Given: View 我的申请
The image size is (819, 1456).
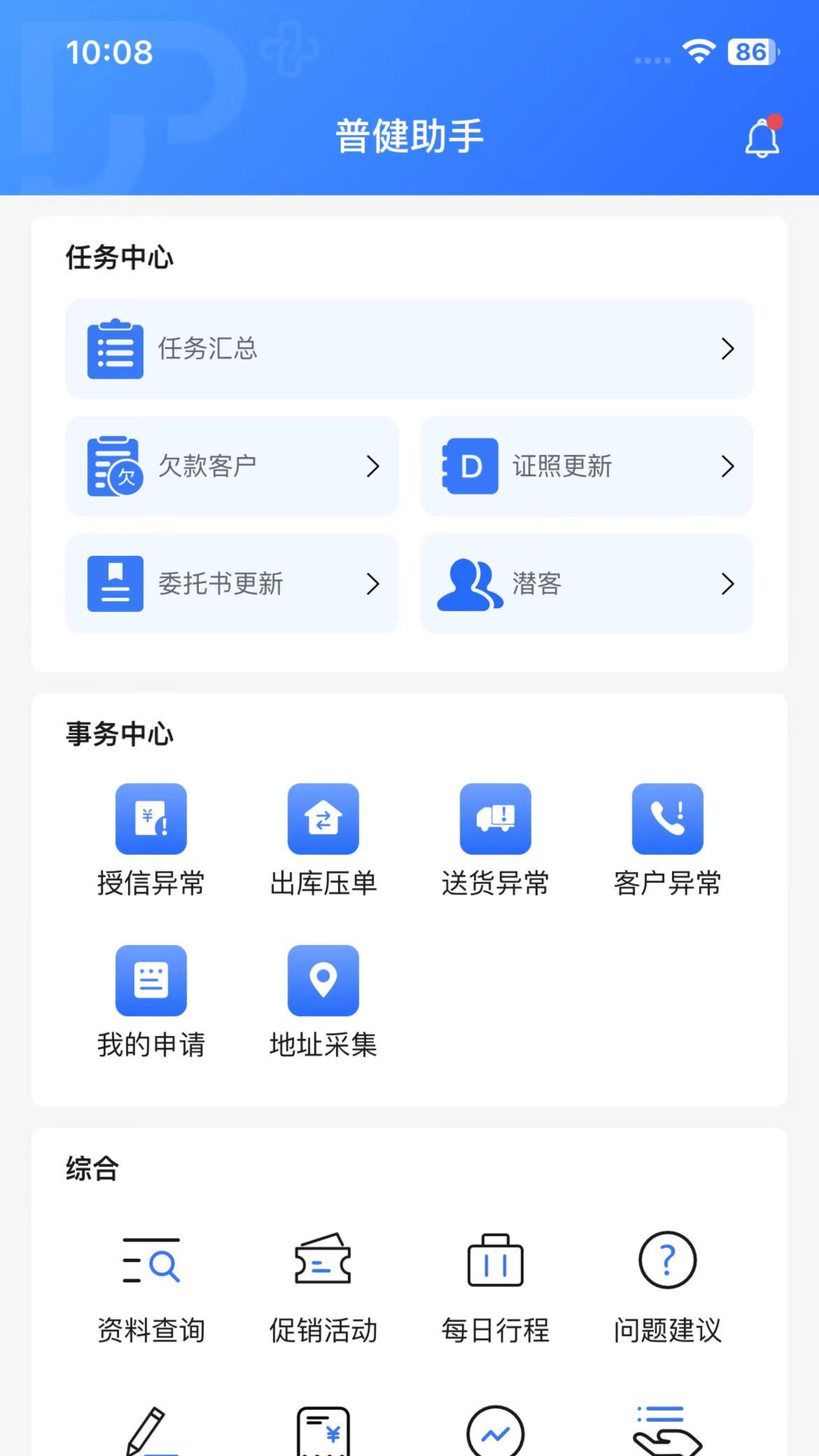Looking at the screenshot, I should click(x=151, y=981).
